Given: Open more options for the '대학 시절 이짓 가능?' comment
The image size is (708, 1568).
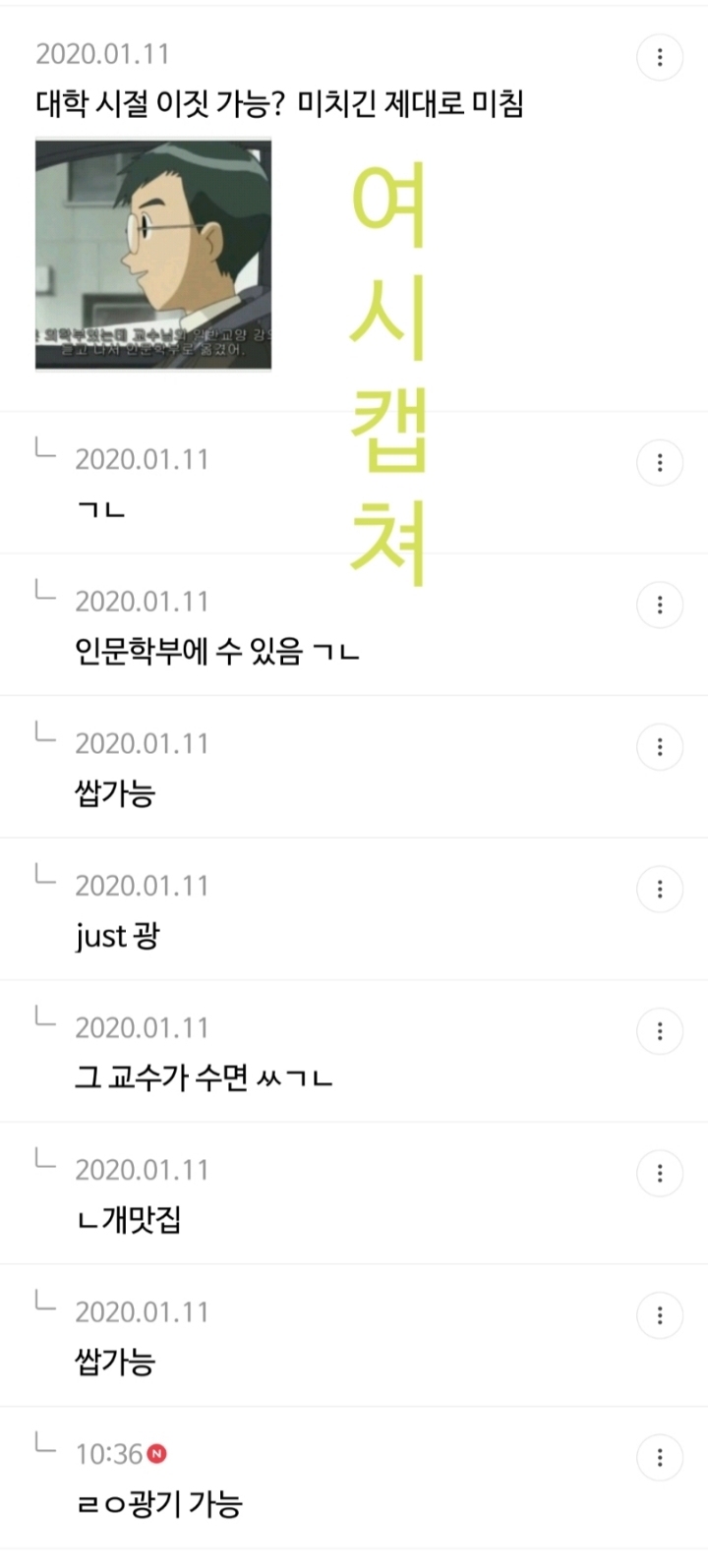Looking at the screenshot, I should [x=660, y=58].
